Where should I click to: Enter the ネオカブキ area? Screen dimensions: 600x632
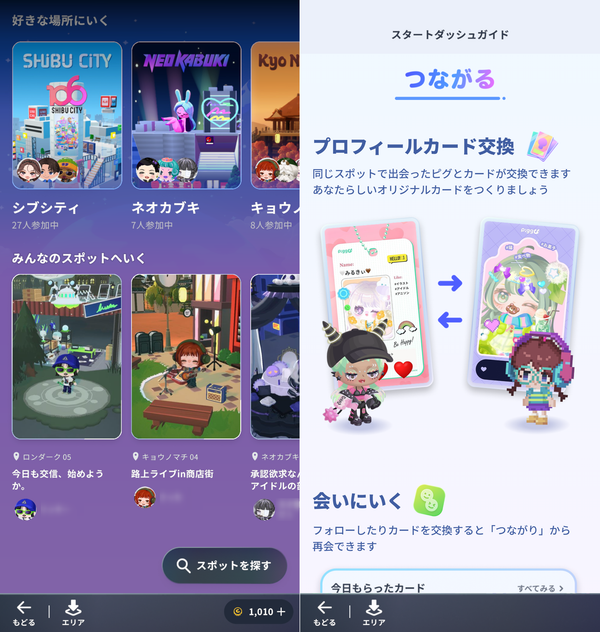(186, 115)
